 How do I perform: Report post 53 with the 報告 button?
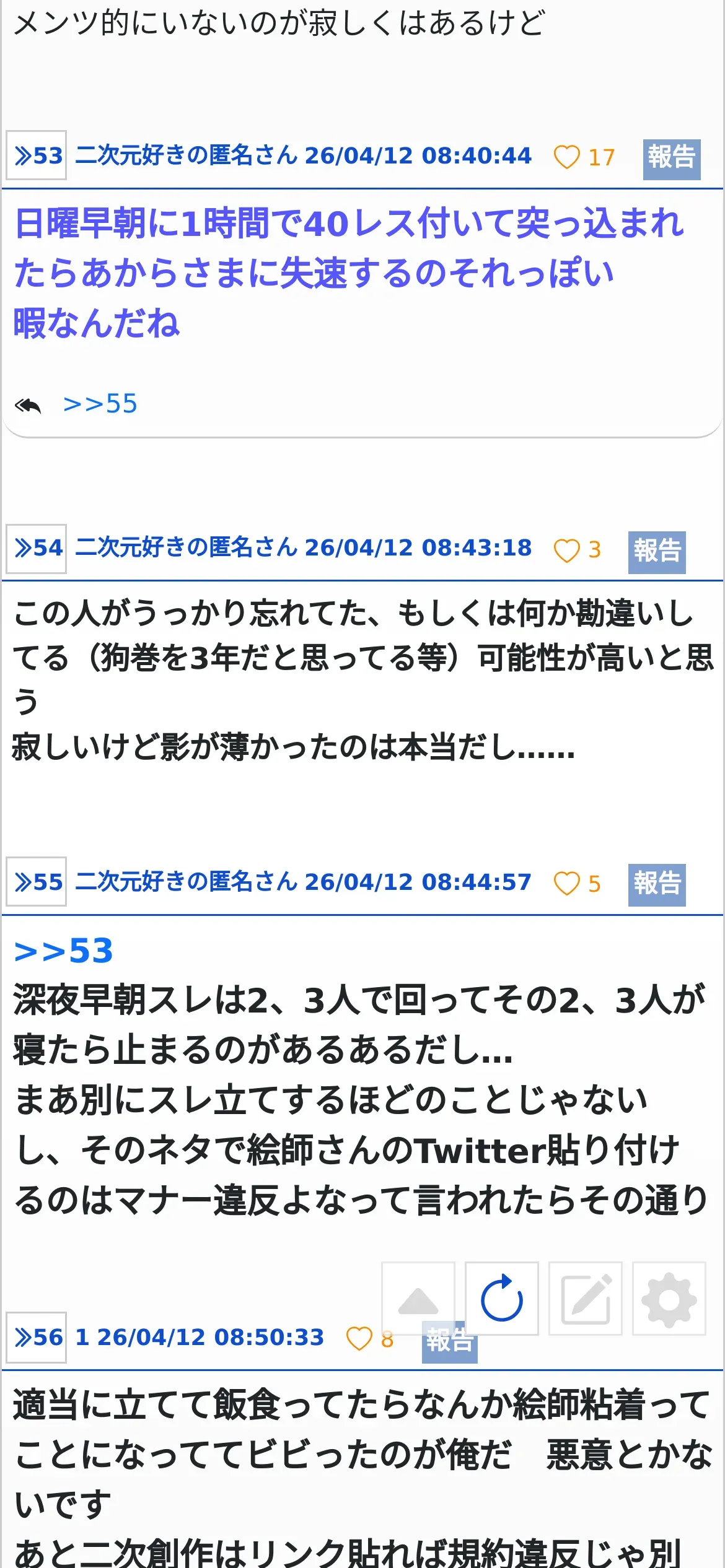pyautogui.click(x=672, y=159)
